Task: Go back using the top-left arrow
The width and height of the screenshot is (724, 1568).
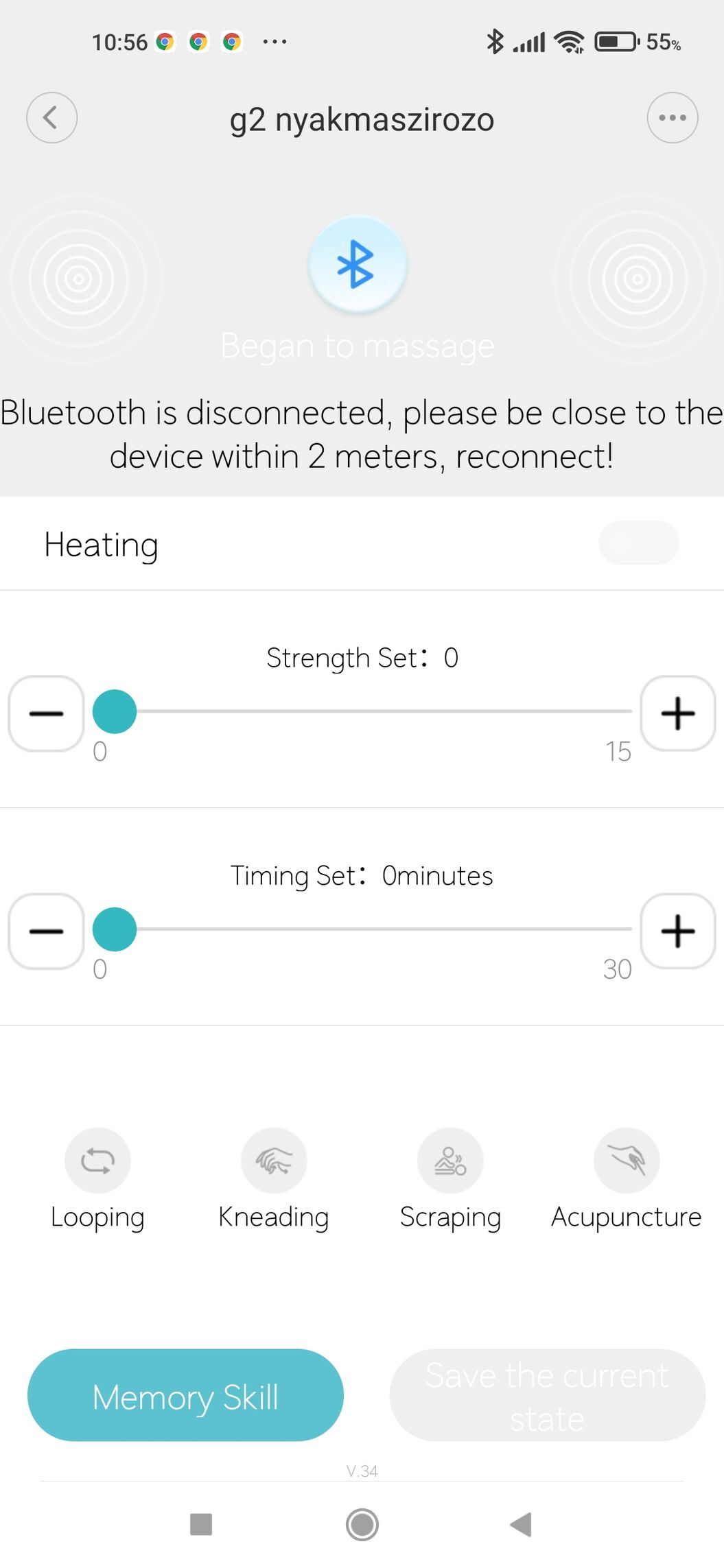Action: pyautogui.click(x=51, y=118)
